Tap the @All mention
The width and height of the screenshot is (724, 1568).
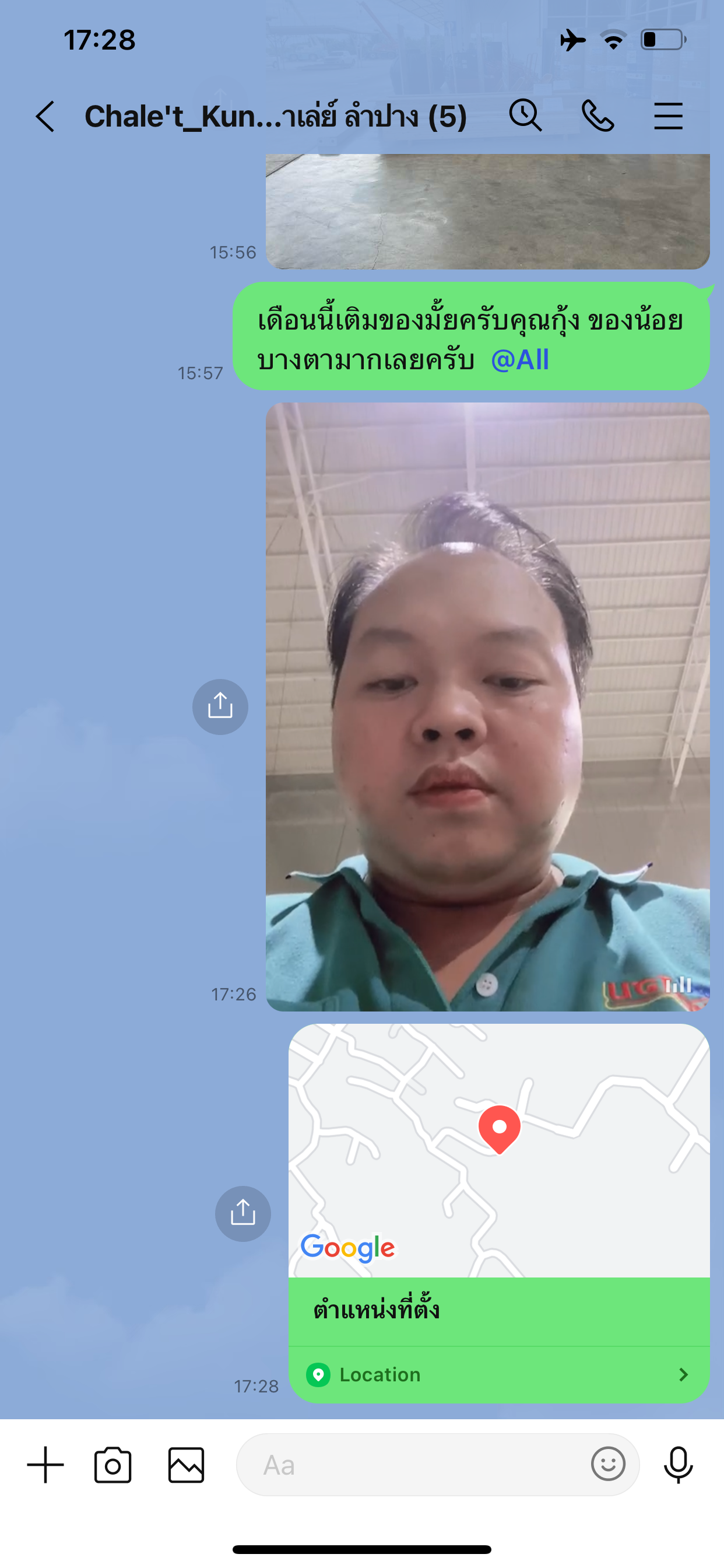click(x=519, y=360)
